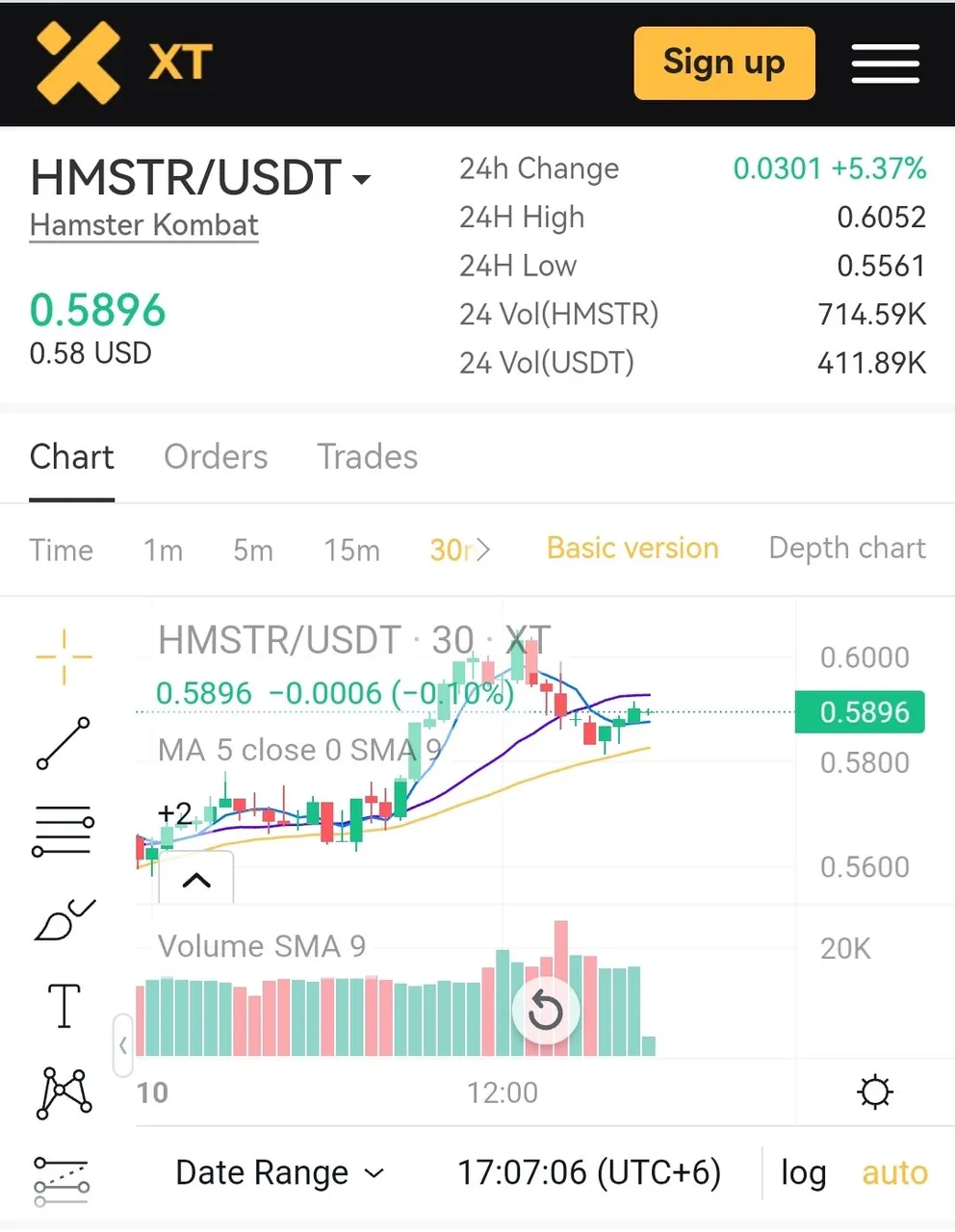955x1232 pixels.
Task: Open the HMSTR/USDT pair dropdown
Action: pyautogui.click(x=361, y=179)
